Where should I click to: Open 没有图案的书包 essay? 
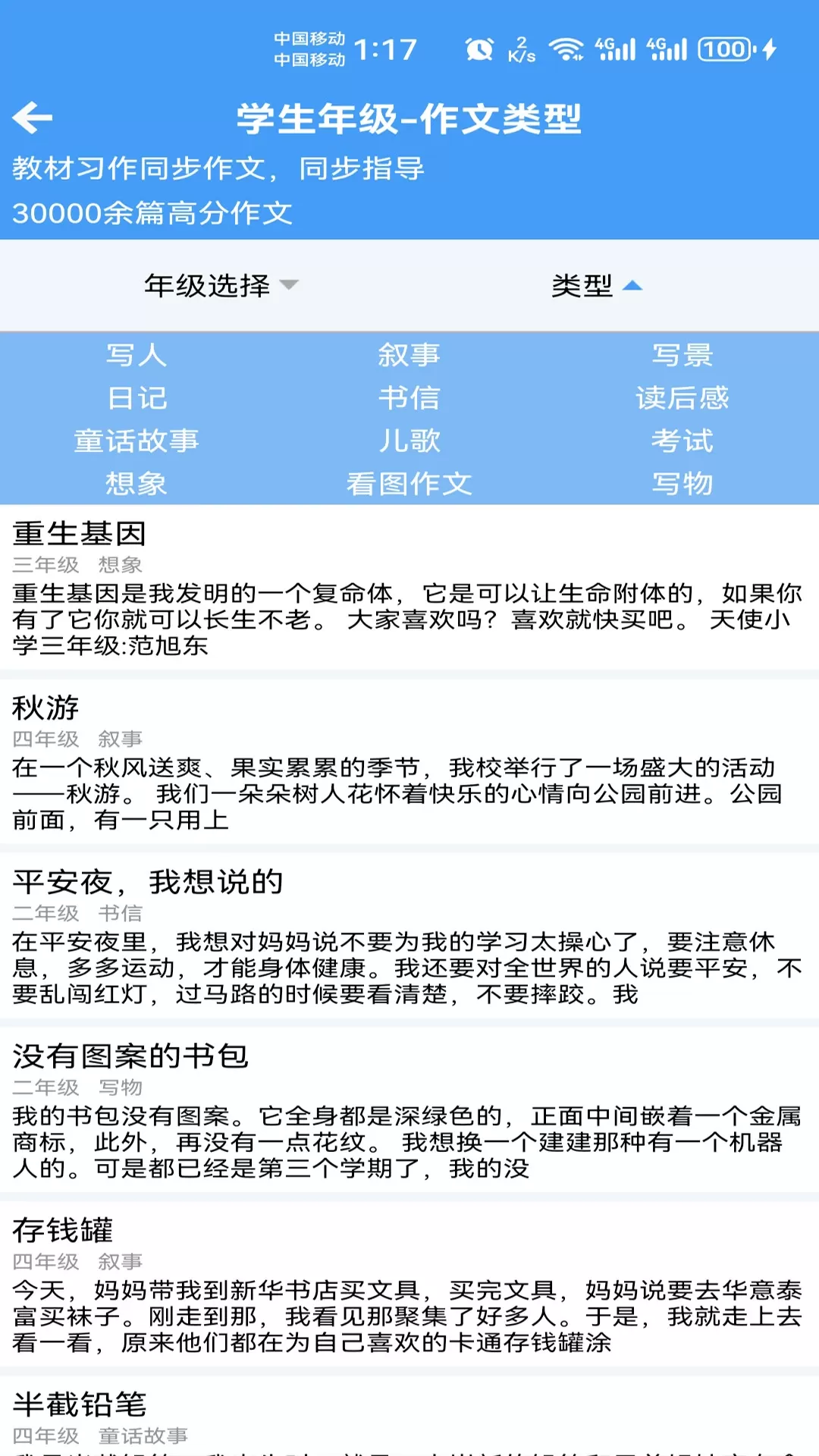(409, 1110)
